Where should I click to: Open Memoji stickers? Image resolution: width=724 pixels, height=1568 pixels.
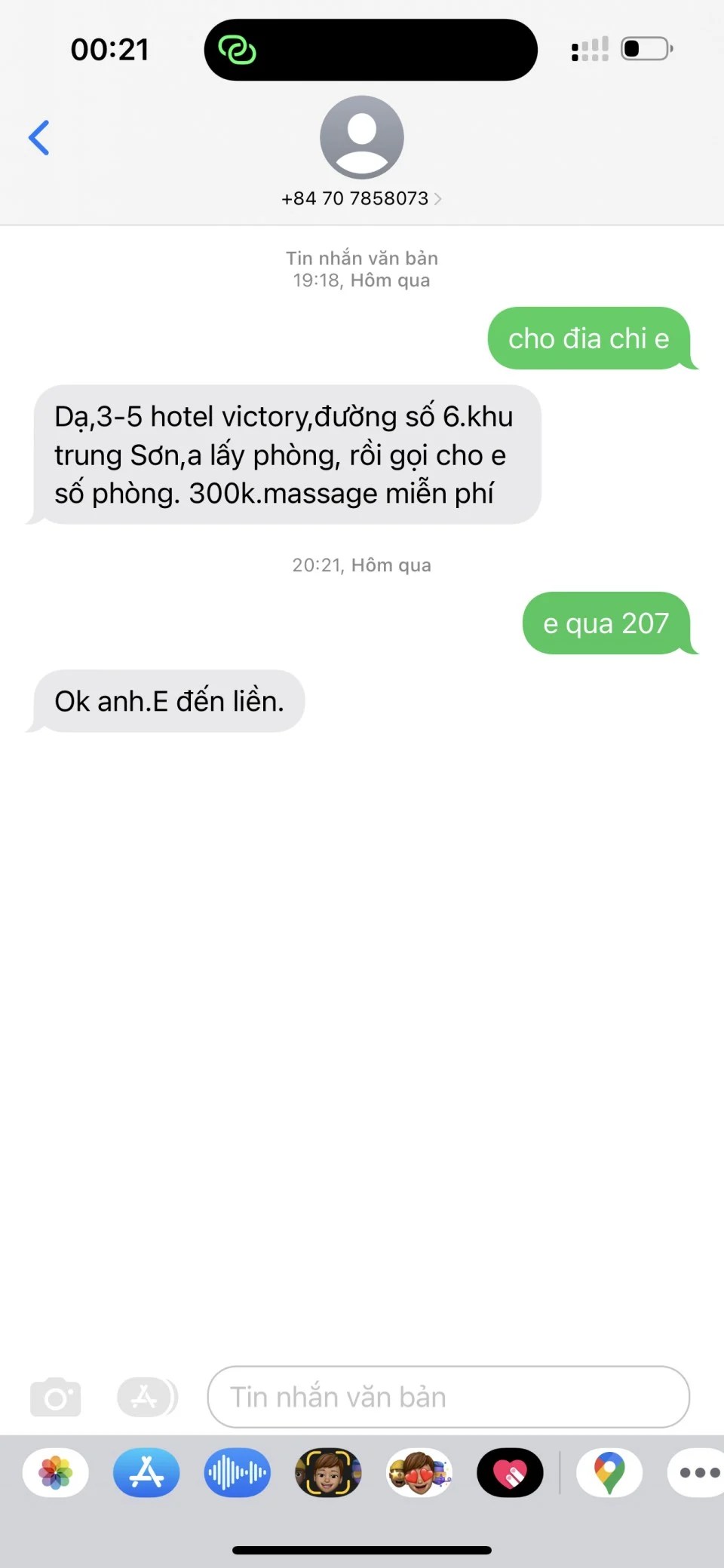pos(419,1472)
